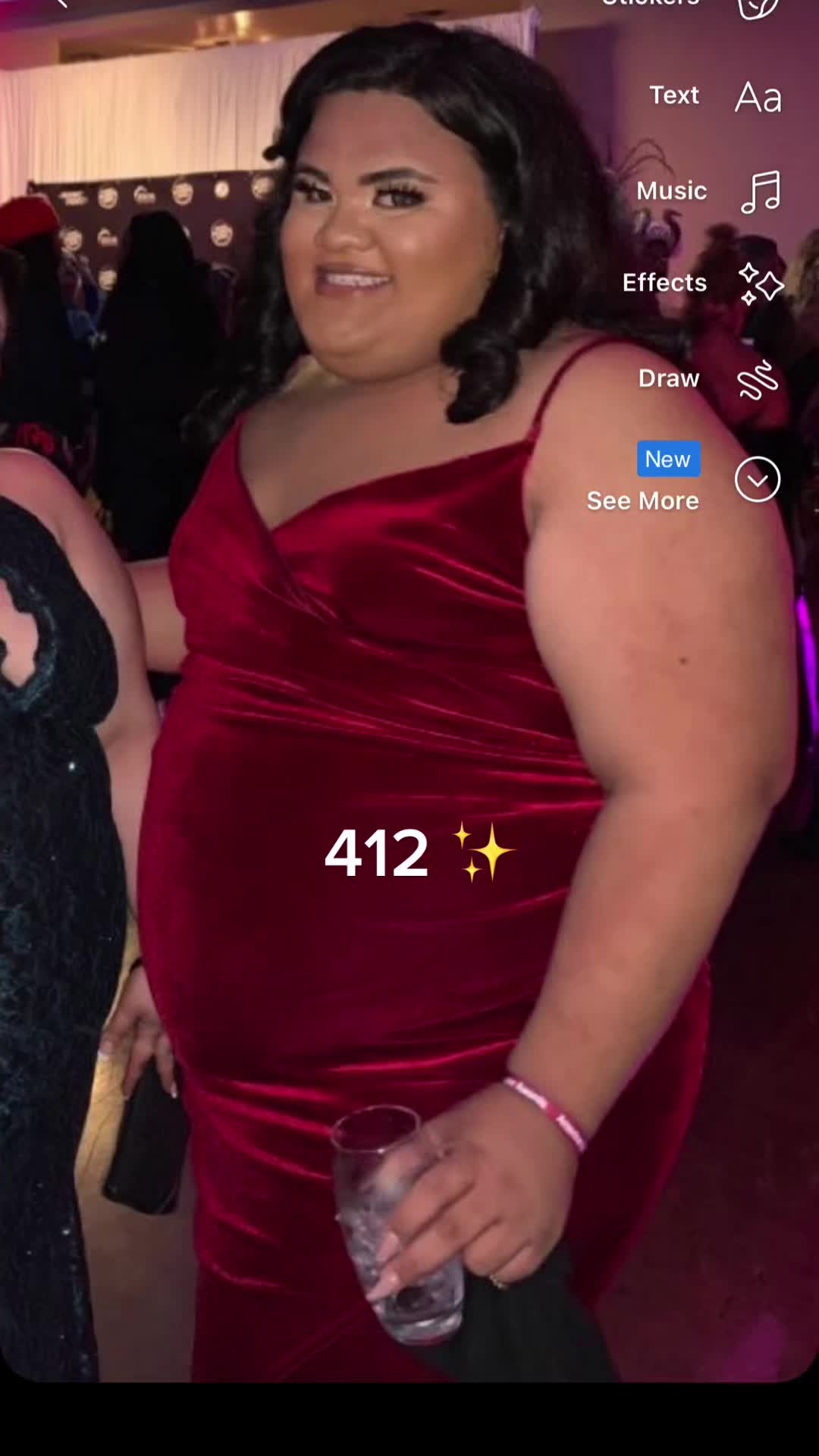Open the Effects option
This screenshot has width=819, height=1456.
[x=760, y=284]
